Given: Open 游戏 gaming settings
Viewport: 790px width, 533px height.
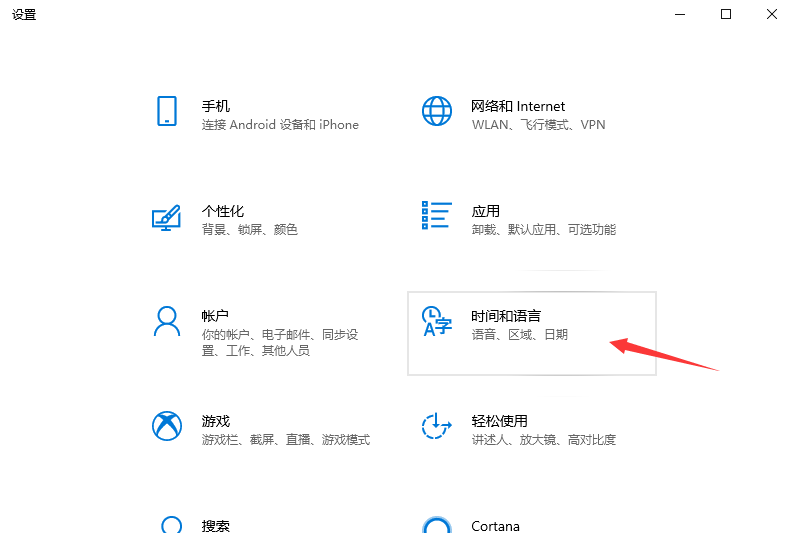Looking at the screenshot, I should point(215,421).
